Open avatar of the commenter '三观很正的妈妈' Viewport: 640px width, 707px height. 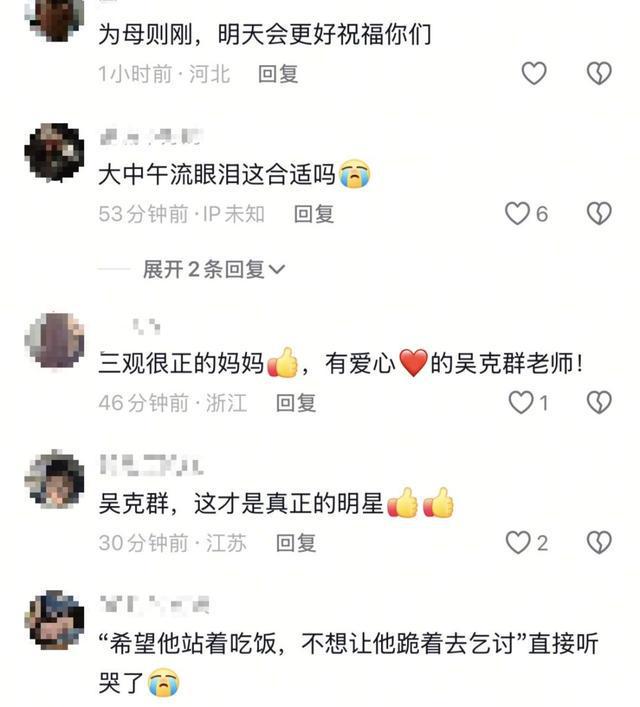54,341
